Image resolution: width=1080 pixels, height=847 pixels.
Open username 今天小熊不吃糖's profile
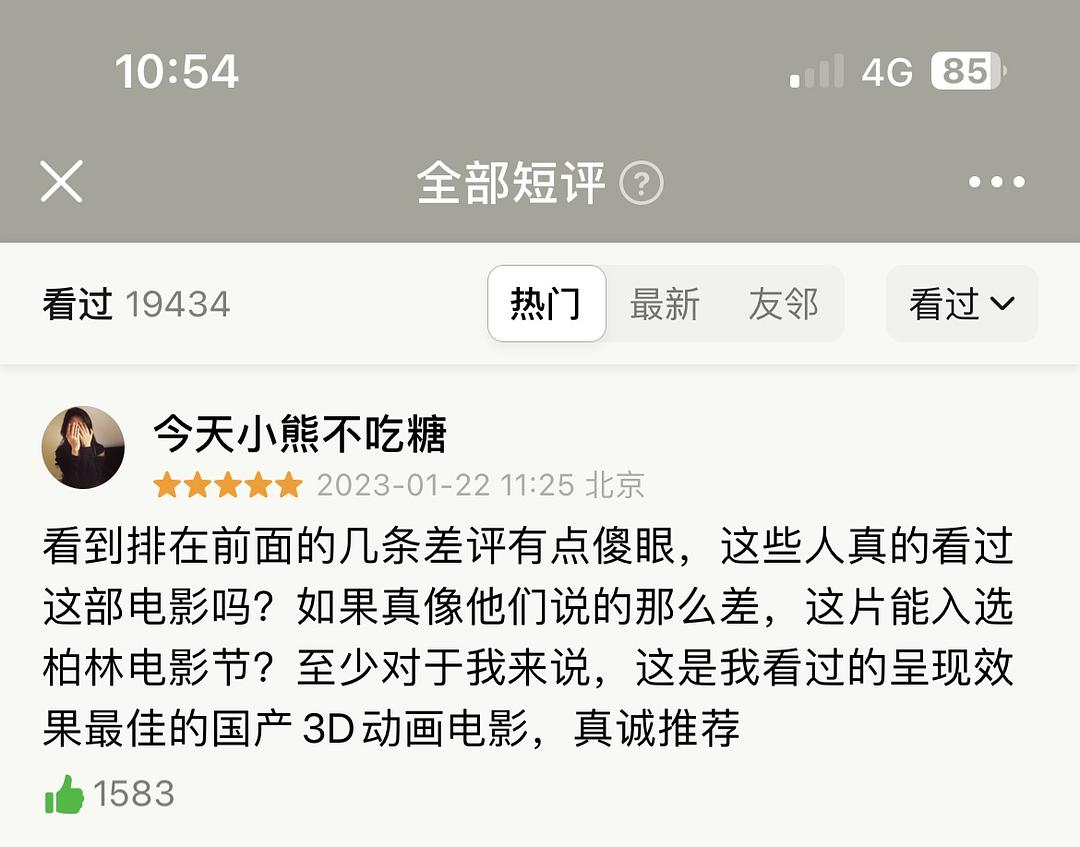(299, 434)
